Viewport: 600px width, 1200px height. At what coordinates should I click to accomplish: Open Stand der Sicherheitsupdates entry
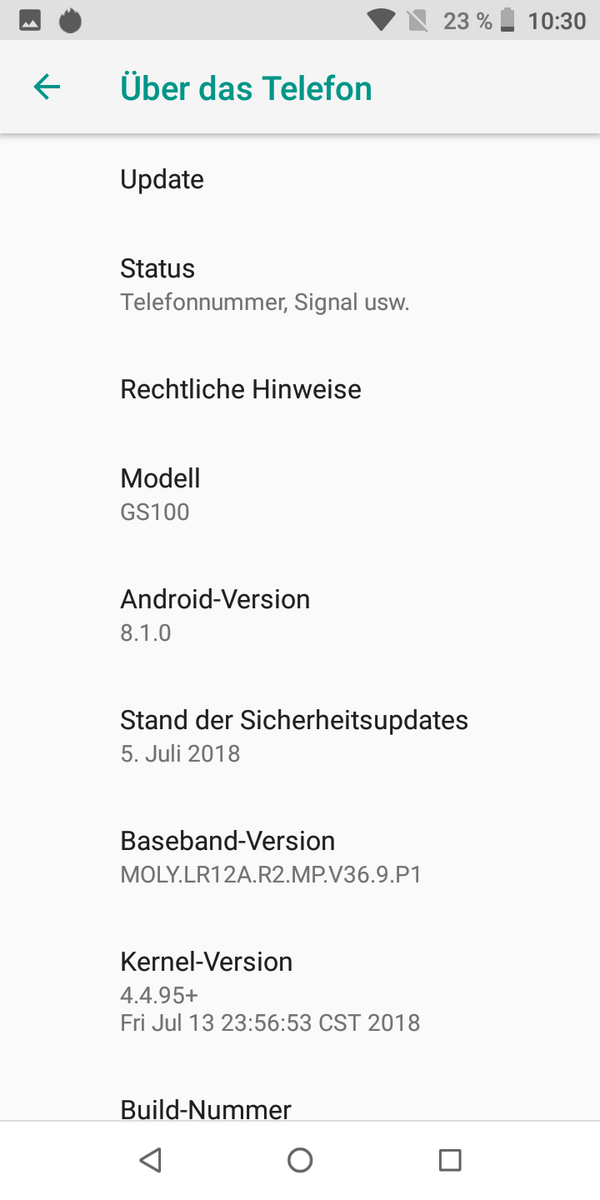click(x=300, y=736)
